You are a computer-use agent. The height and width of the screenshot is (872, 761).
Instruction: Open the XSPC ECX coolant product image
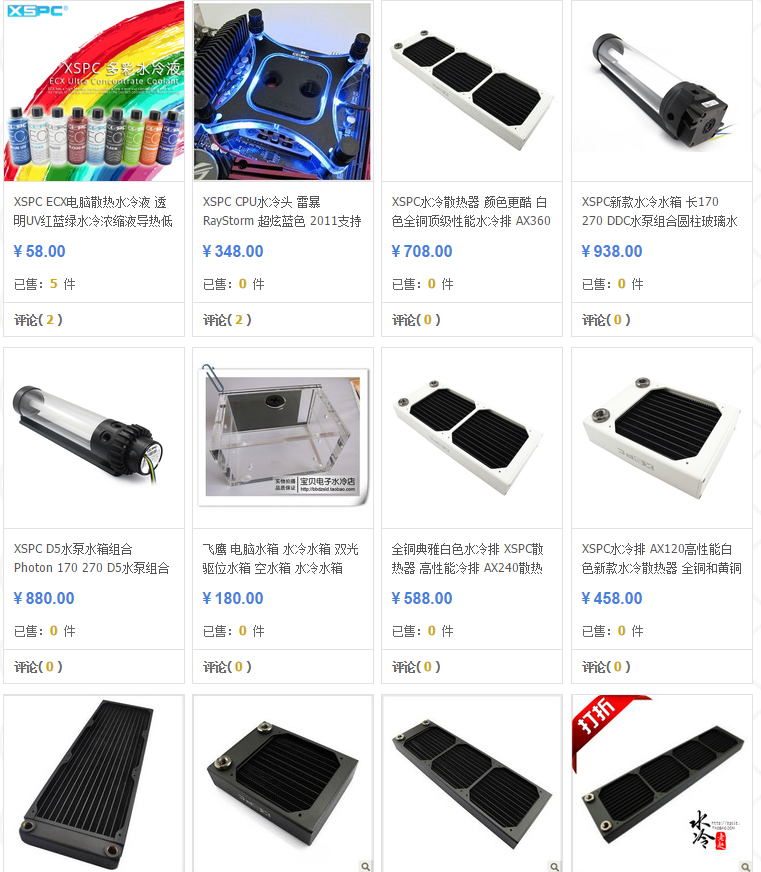(94, 91)
